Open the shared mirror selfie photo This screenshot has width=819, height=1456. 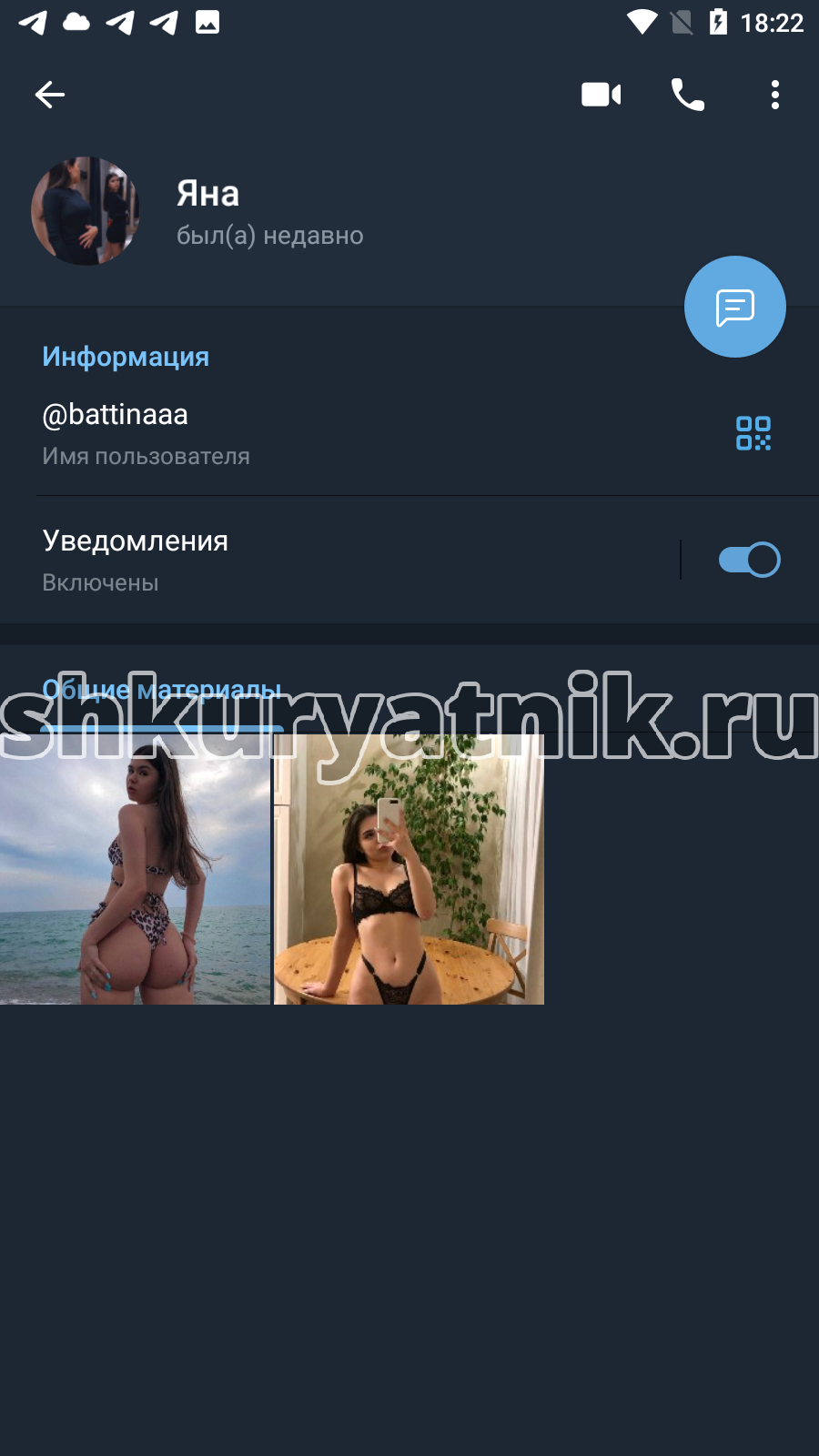[x=409, y=869]
